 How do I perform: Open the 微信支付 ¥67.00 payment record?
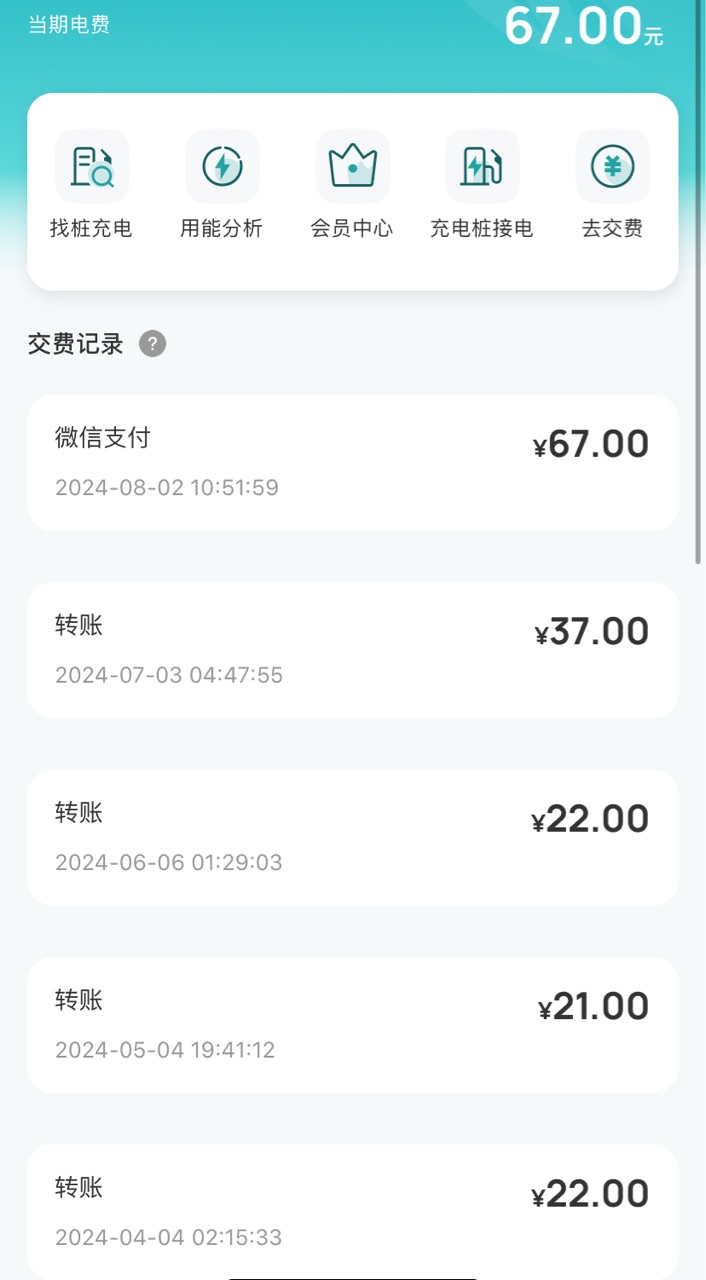[x=353, y=462]
